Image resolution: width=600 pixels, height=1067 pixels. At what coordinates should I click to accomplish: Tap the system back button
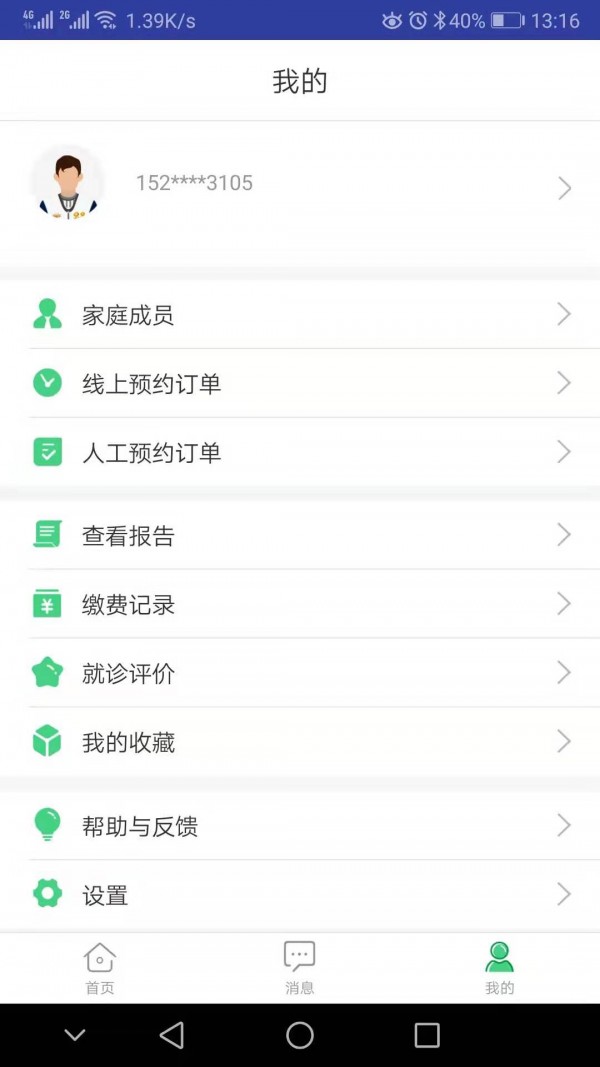coord(172,1035)
